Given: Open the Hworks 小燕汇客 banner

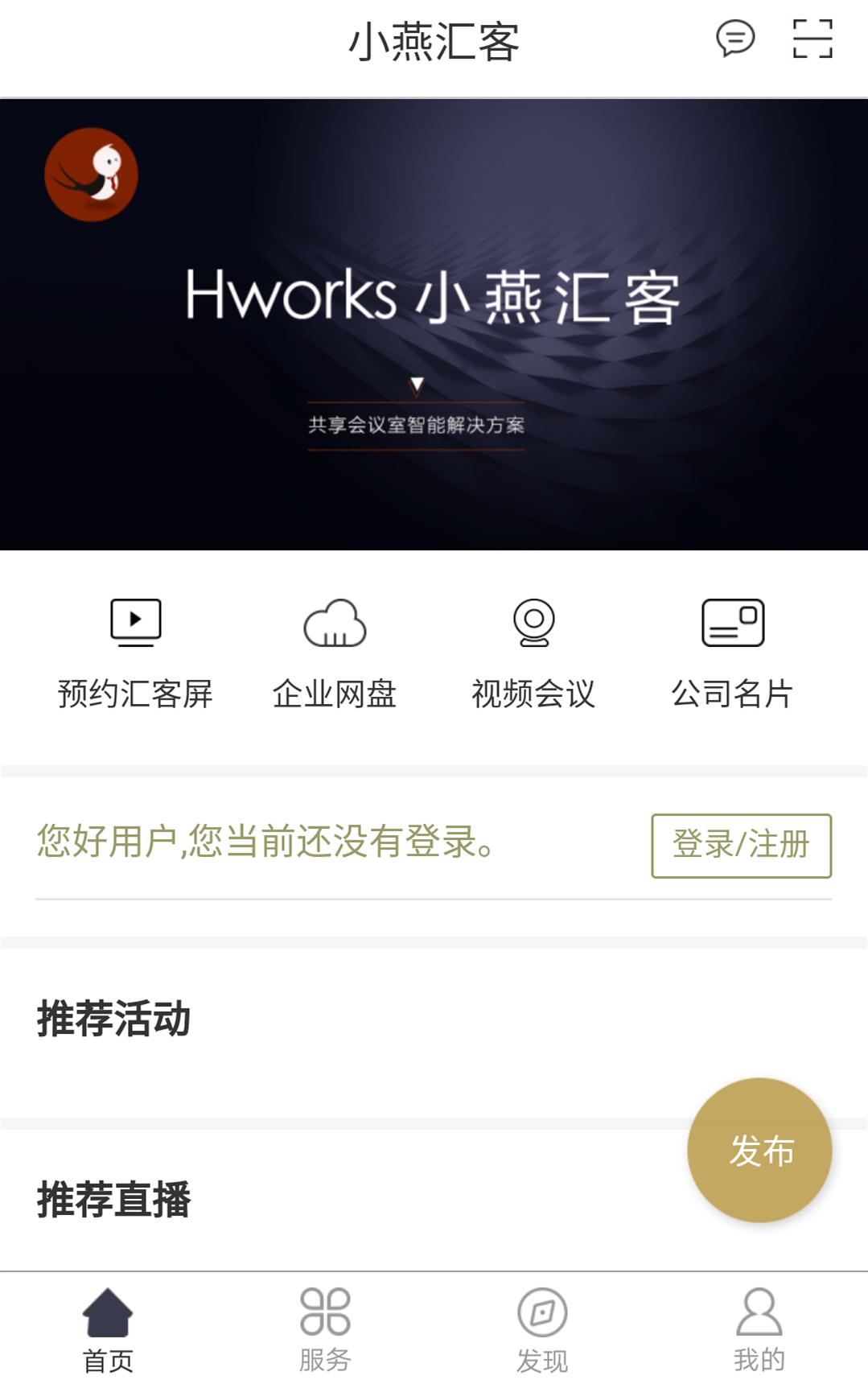Looking at the screenshot, I should tap(434, 324).
